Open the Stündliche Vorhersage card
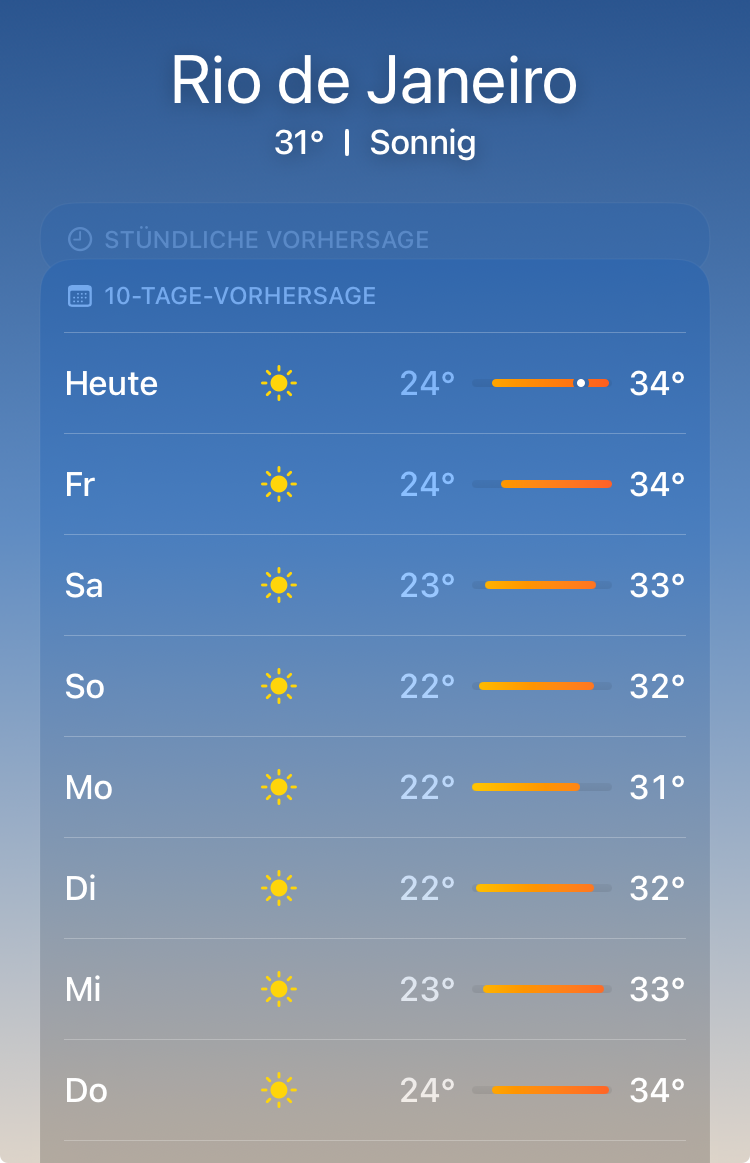The width and height of the screenshot is (750, 1163). coord(375,238)
